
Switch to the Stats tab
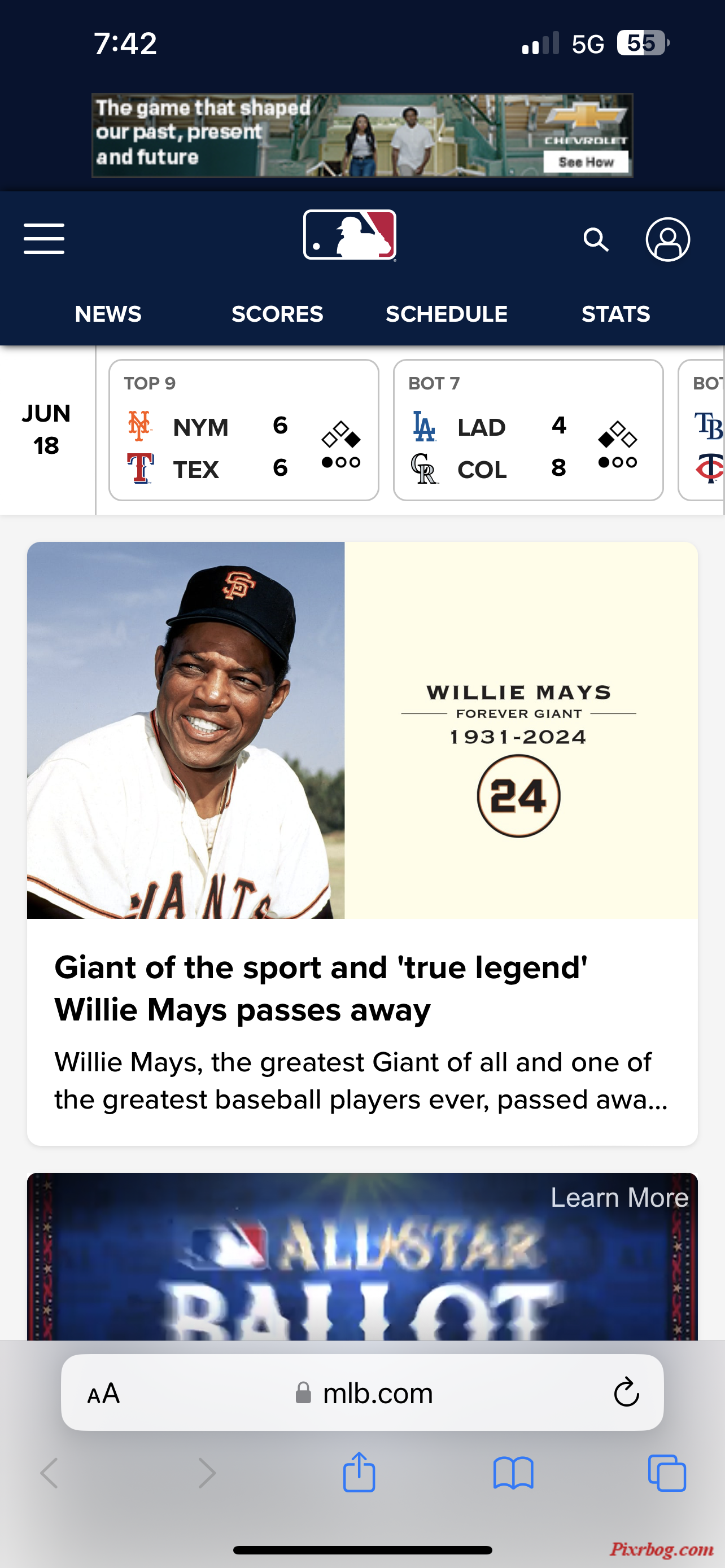point(615,314)
